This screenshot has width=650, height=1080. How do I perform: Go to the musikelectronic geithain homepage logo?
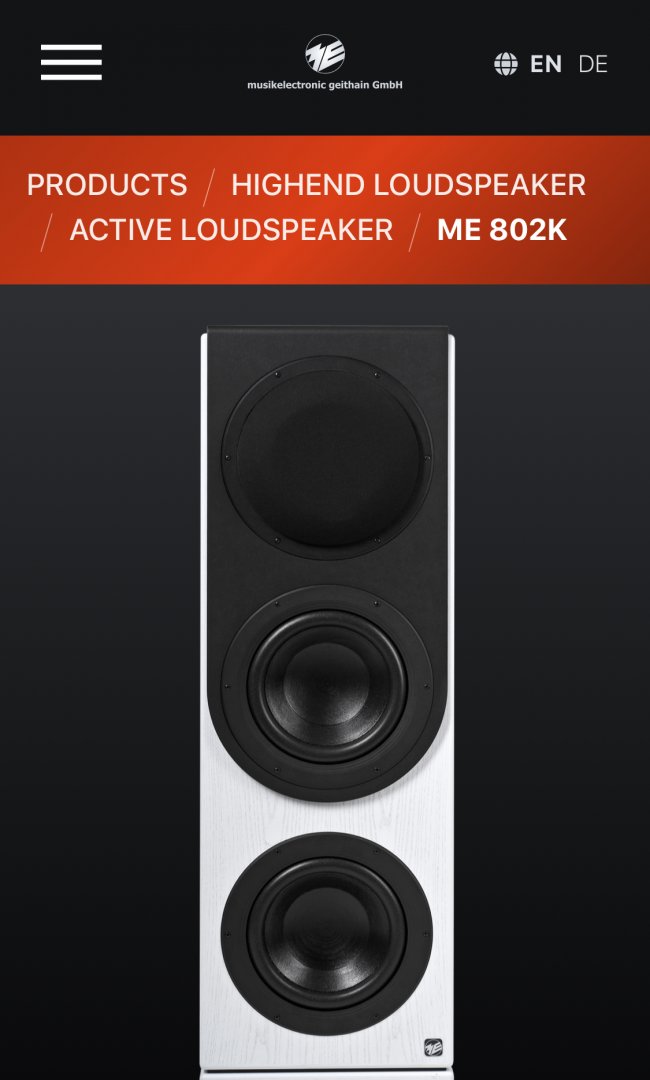tap(325, 62)
